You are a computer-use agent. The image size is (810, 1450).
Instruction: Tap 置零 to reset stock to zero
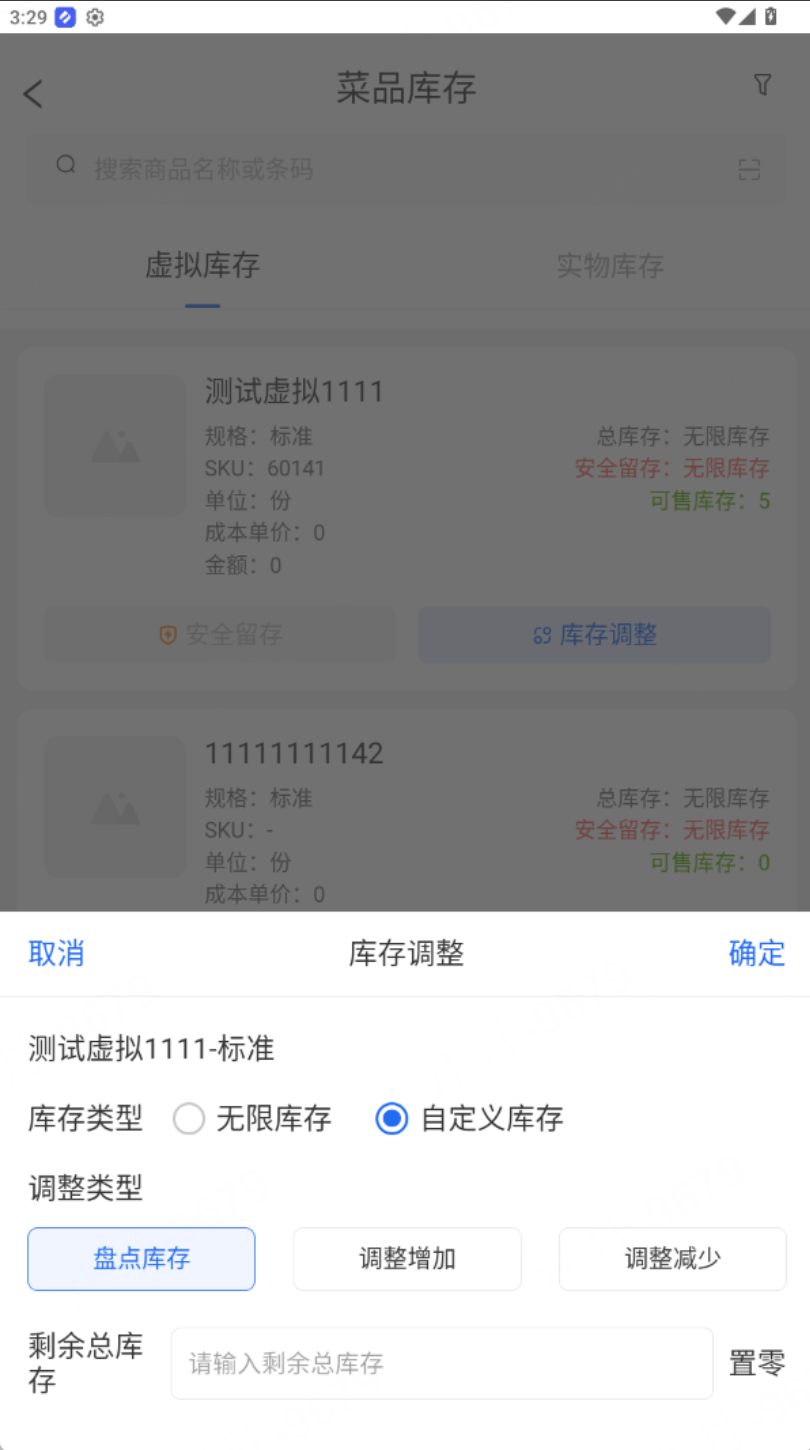pos(757,1363)
